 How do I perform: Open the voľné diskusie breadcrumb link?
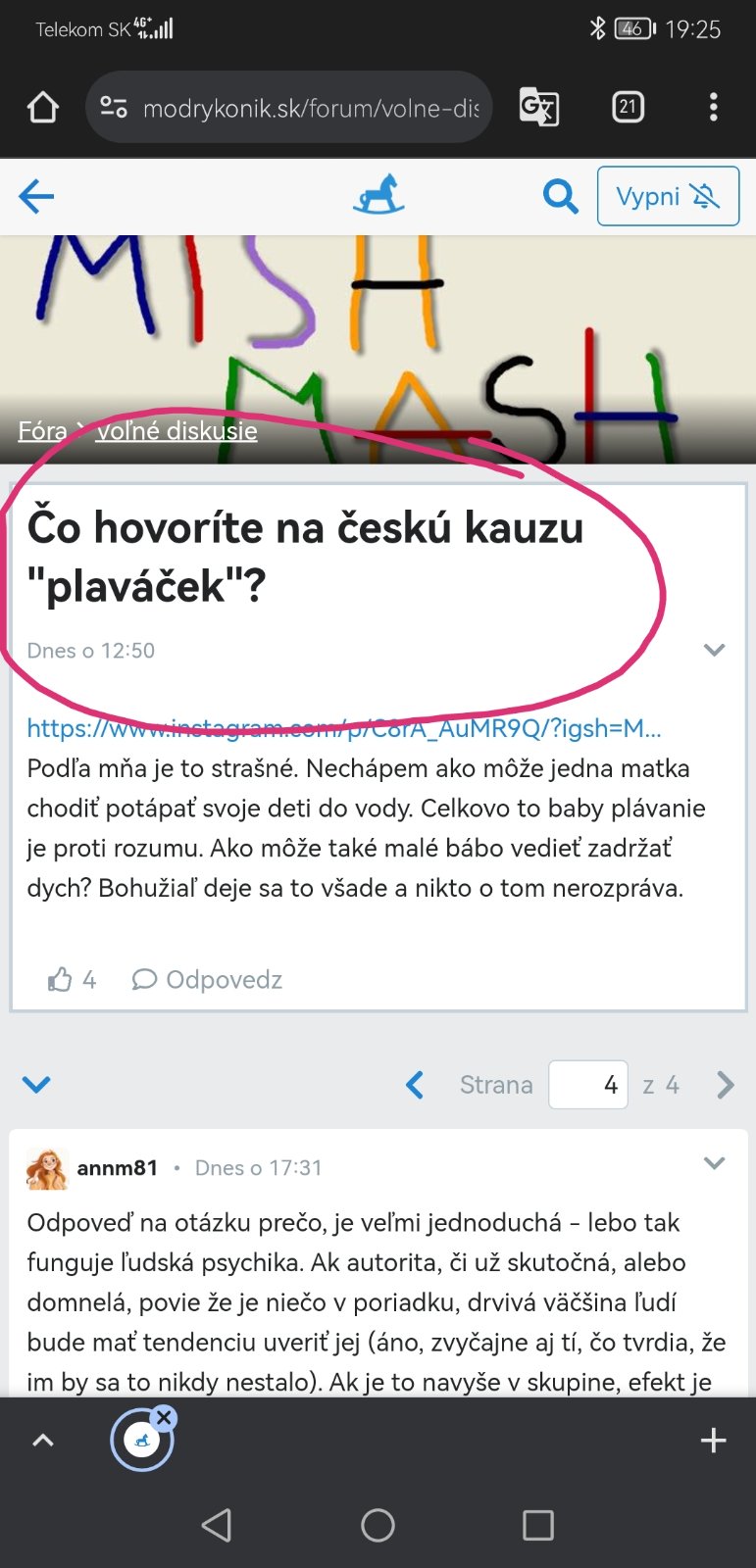176,430
